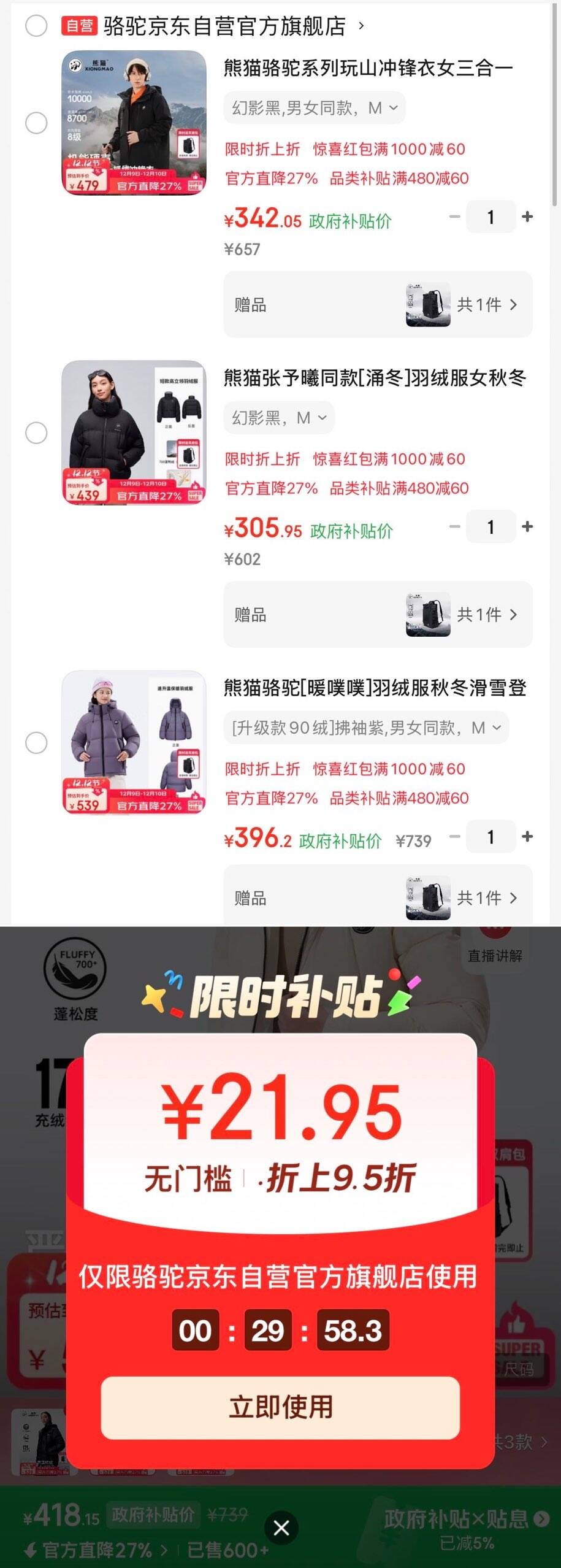Open the purple [暖噗噗]羽绒服 product image
The height and width of the screenshot is (1568, 561).
tap(134, 742)
